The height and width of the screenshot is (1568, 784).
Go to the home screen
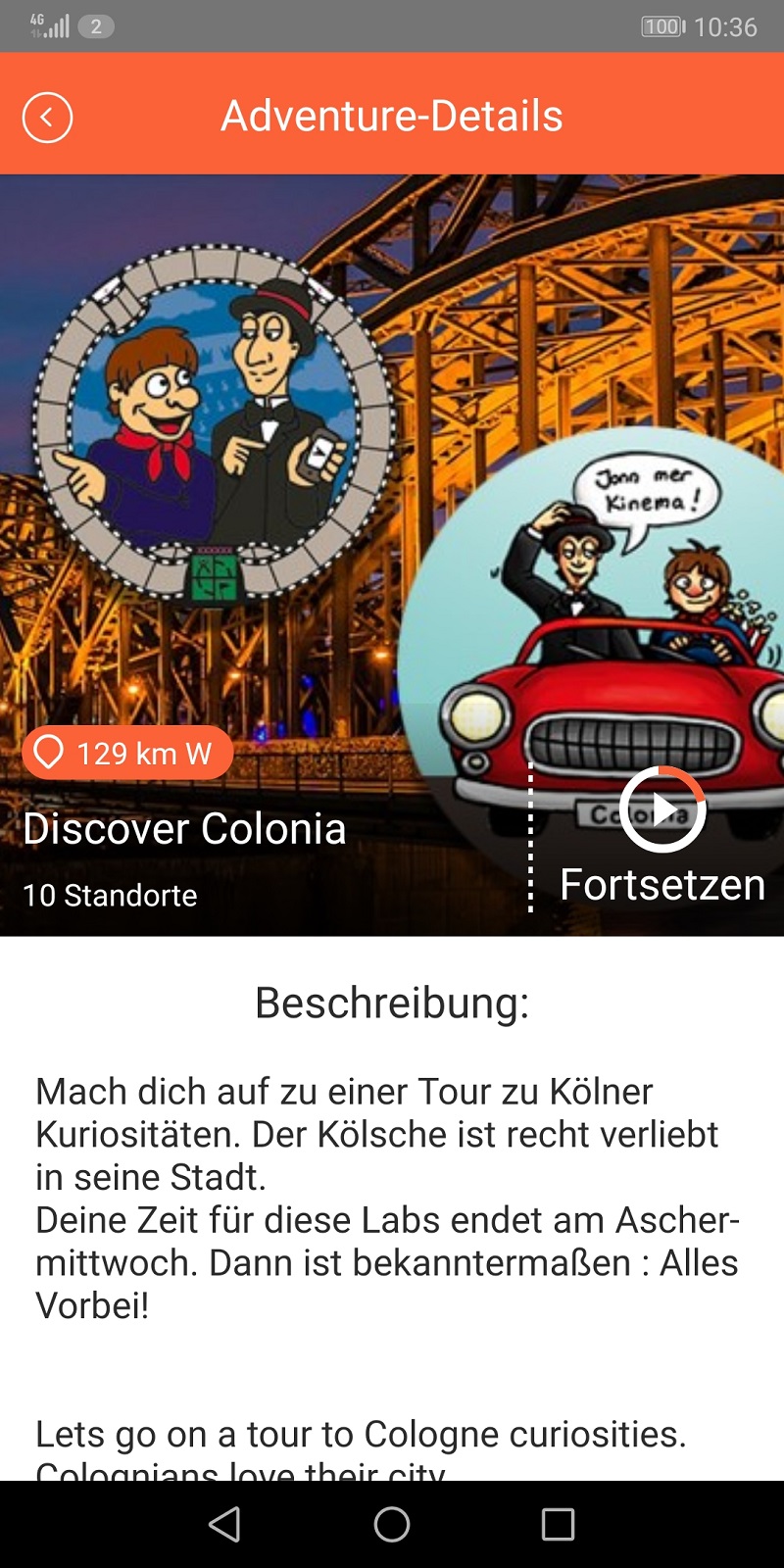pyautogui.click(x=392, y=1524)
